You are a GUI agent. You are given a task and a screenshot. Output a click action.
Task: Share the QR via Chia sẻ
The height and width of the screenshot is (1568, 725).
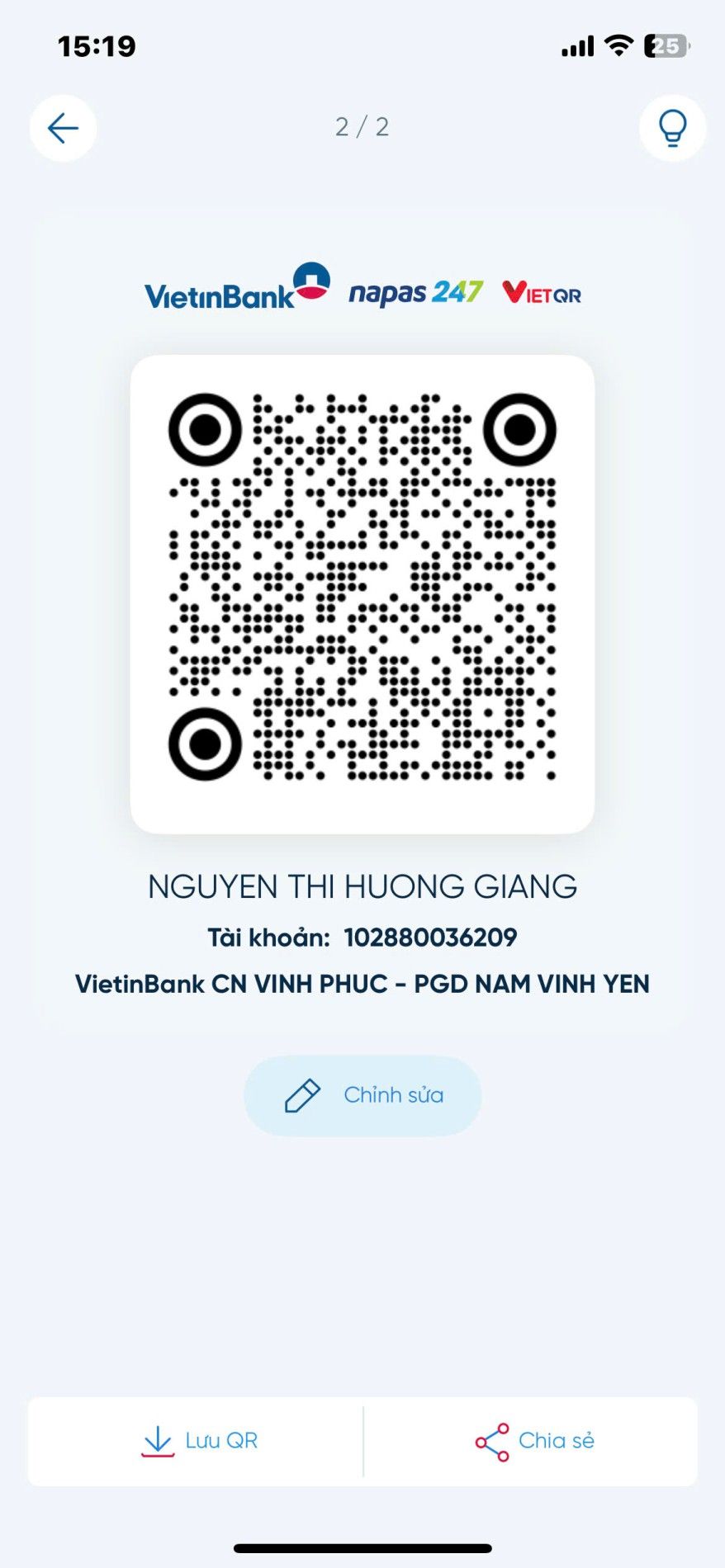coord(534,1441)
